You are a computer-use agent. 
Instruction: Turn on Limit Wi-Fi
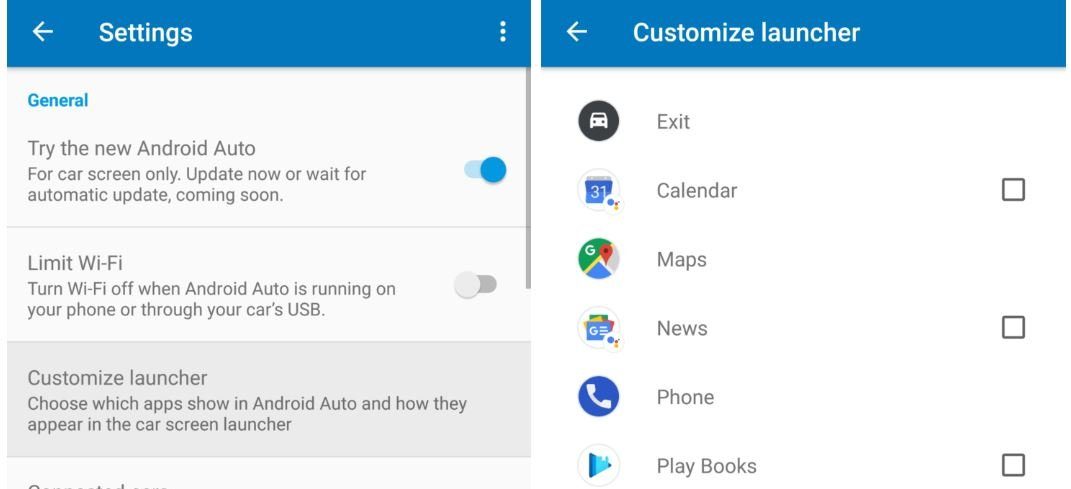[475, 285]
